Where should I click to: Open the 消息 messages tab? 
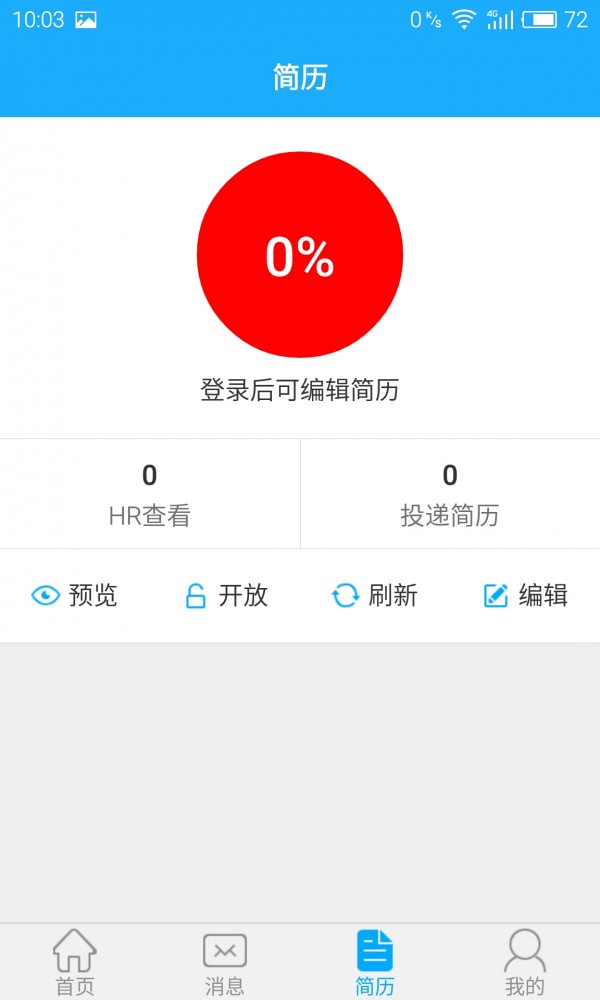coord(225,962)
